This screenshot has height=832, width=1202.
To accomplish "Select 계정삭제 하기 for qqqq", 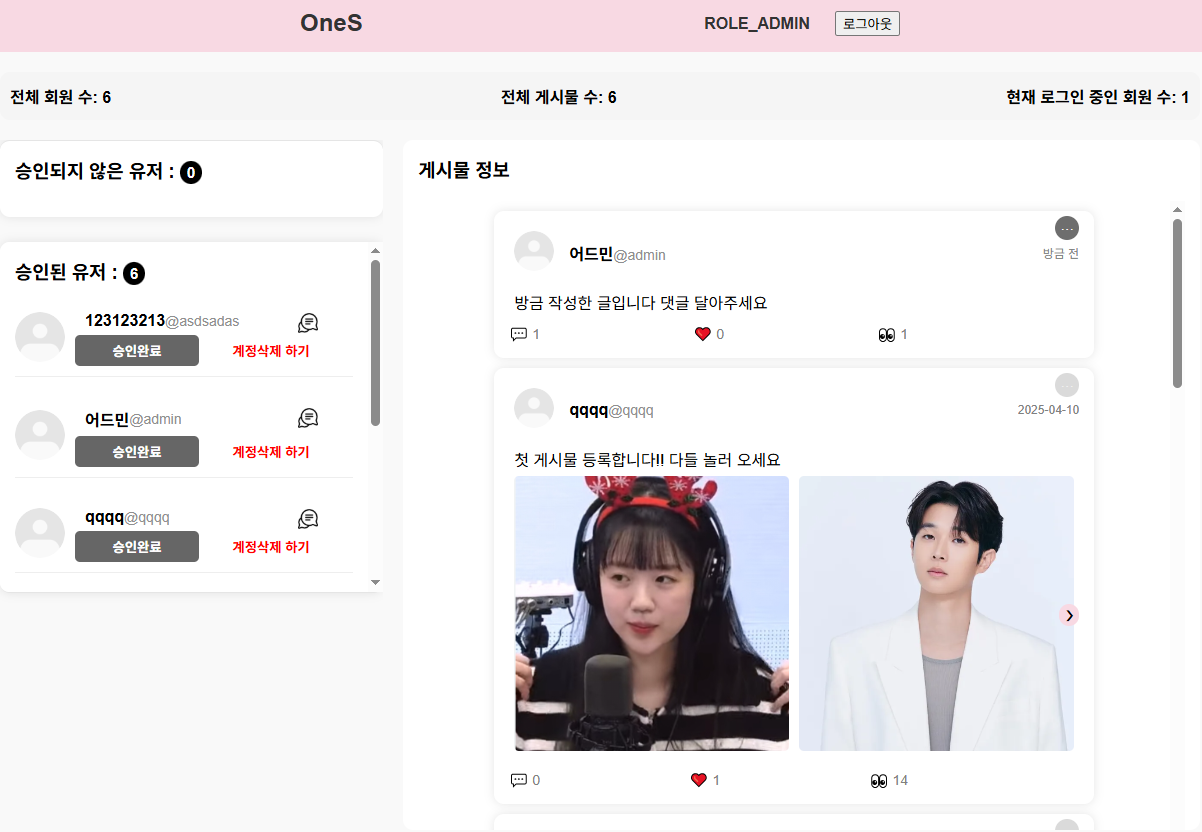I will pyautogui.click(x=271, y=547).
